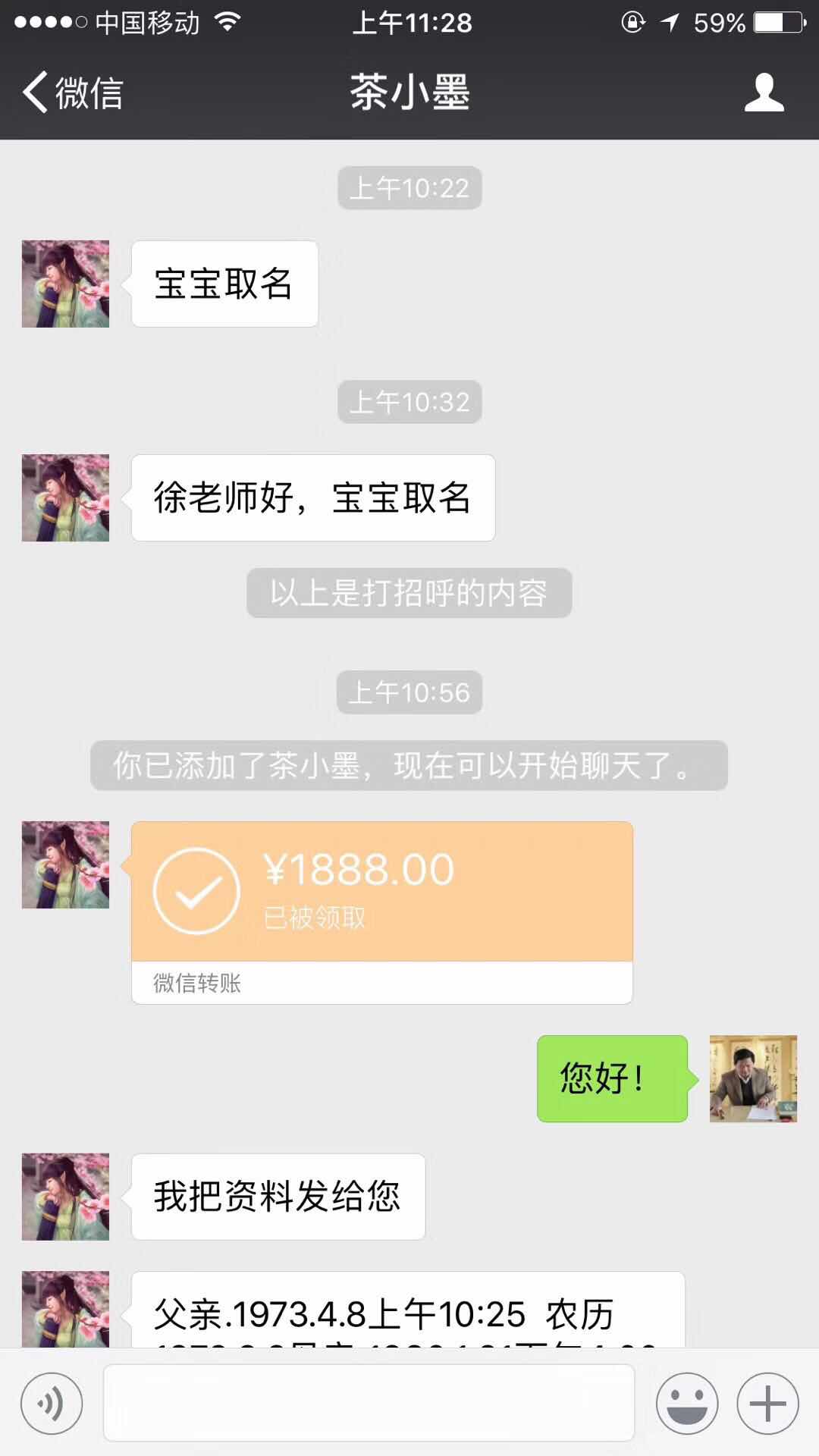The width and height of the screenshot is (819, 1456).
Task: Open the emoji sticker panel
Action: click(x=687, y=1404)
